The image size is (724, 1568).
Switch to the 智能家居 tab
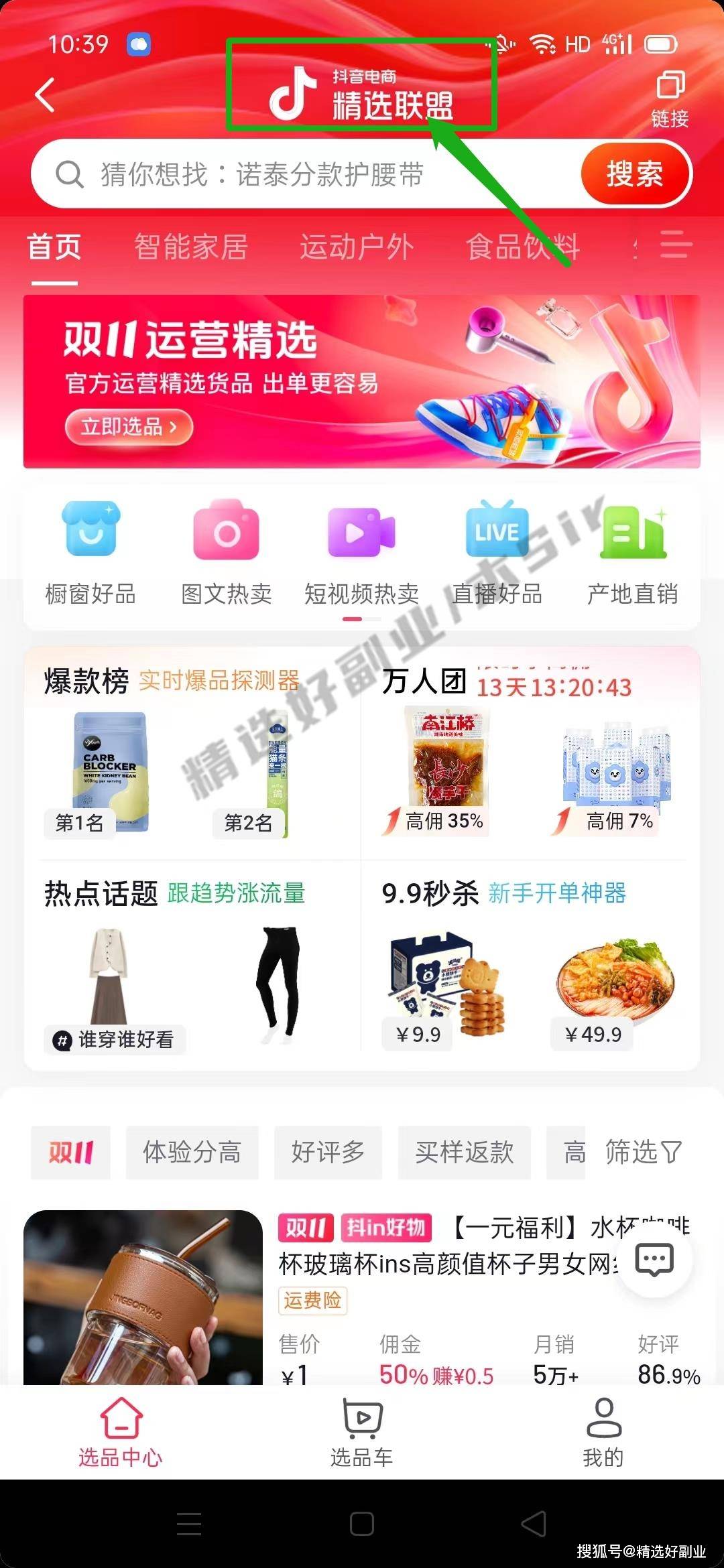pyautogui.click(x=191, y=247)
